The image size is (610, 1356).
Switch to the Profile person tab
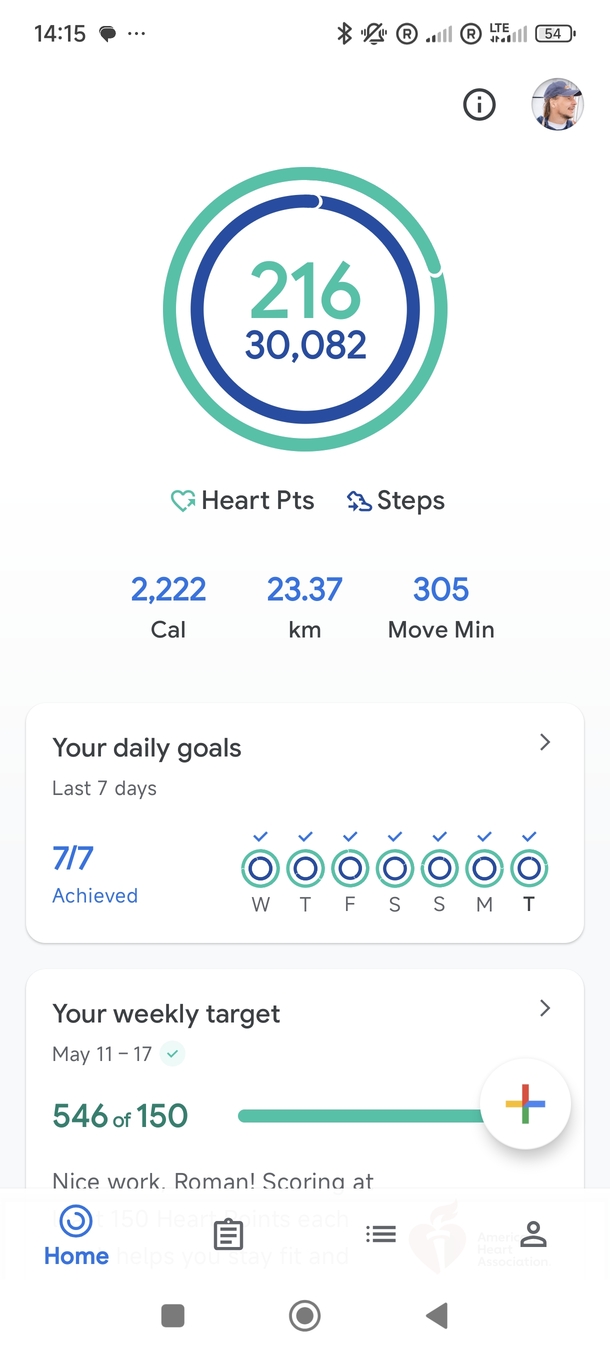tap(534, 1234)
